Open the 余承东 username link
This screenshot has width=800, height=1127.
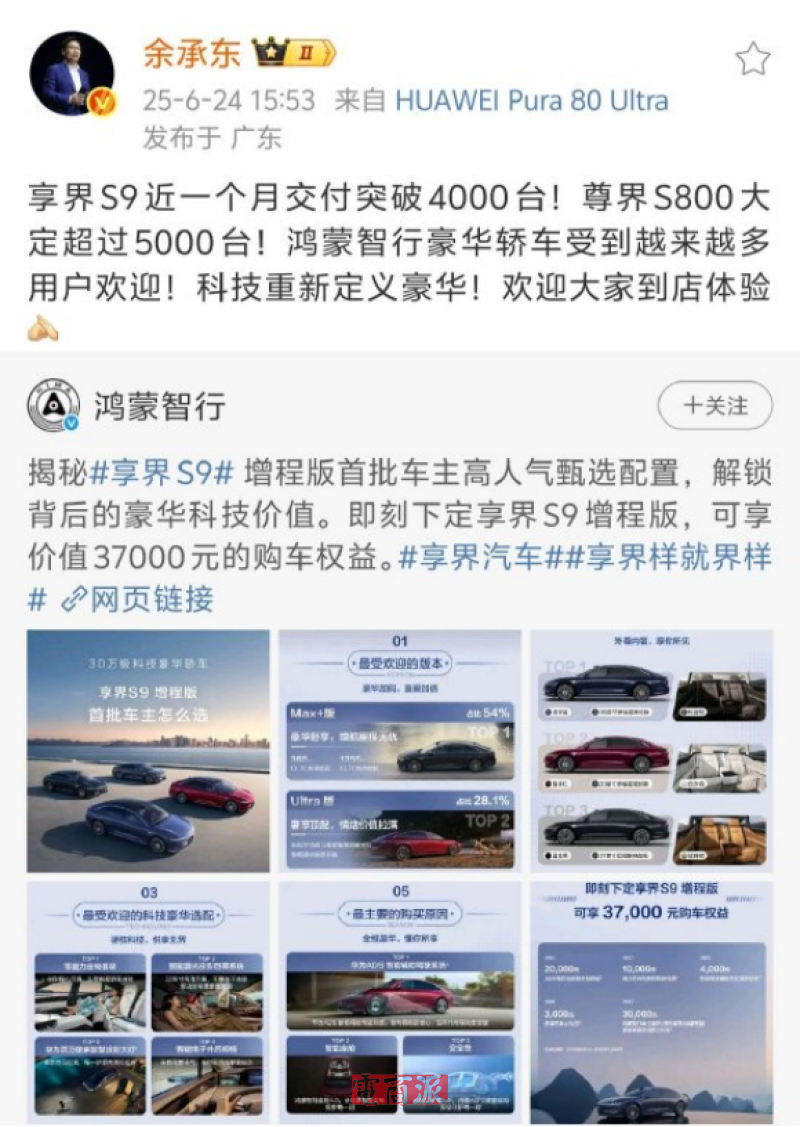193,53
